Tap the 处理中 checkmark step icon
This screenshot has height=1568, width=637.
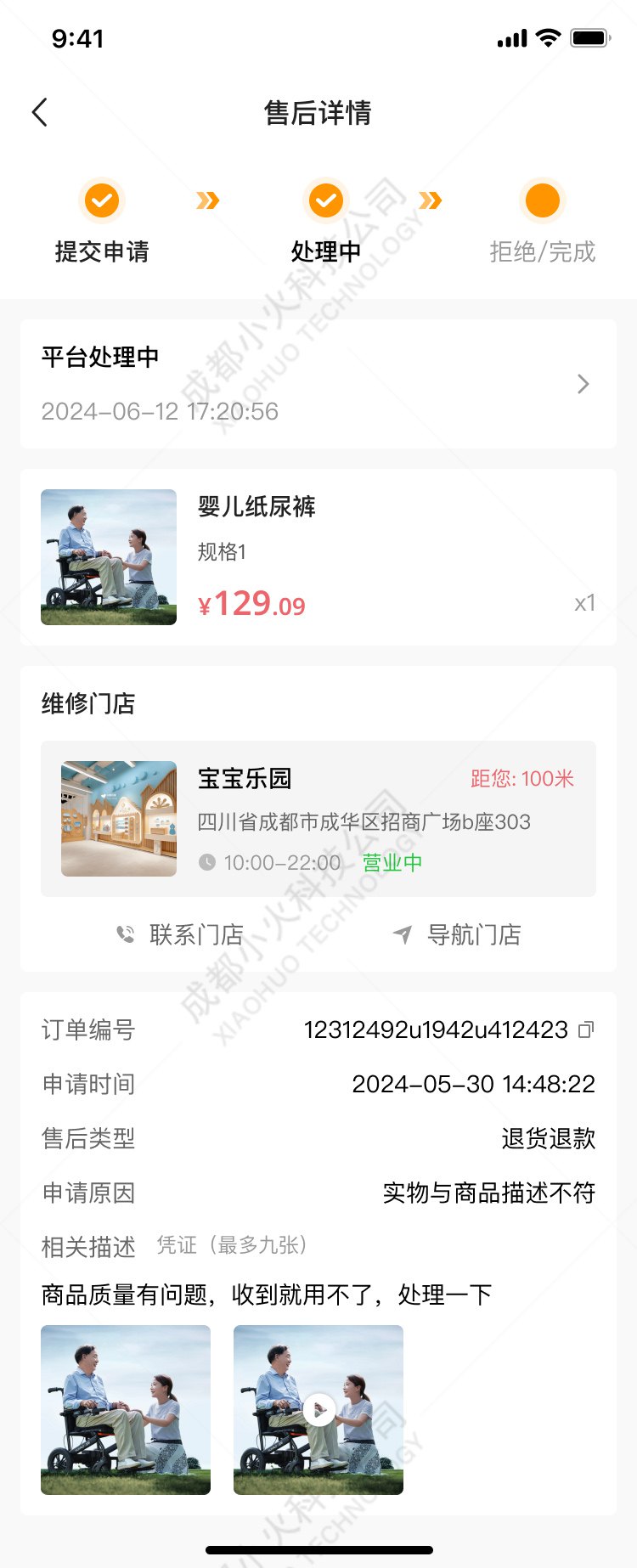325,200
